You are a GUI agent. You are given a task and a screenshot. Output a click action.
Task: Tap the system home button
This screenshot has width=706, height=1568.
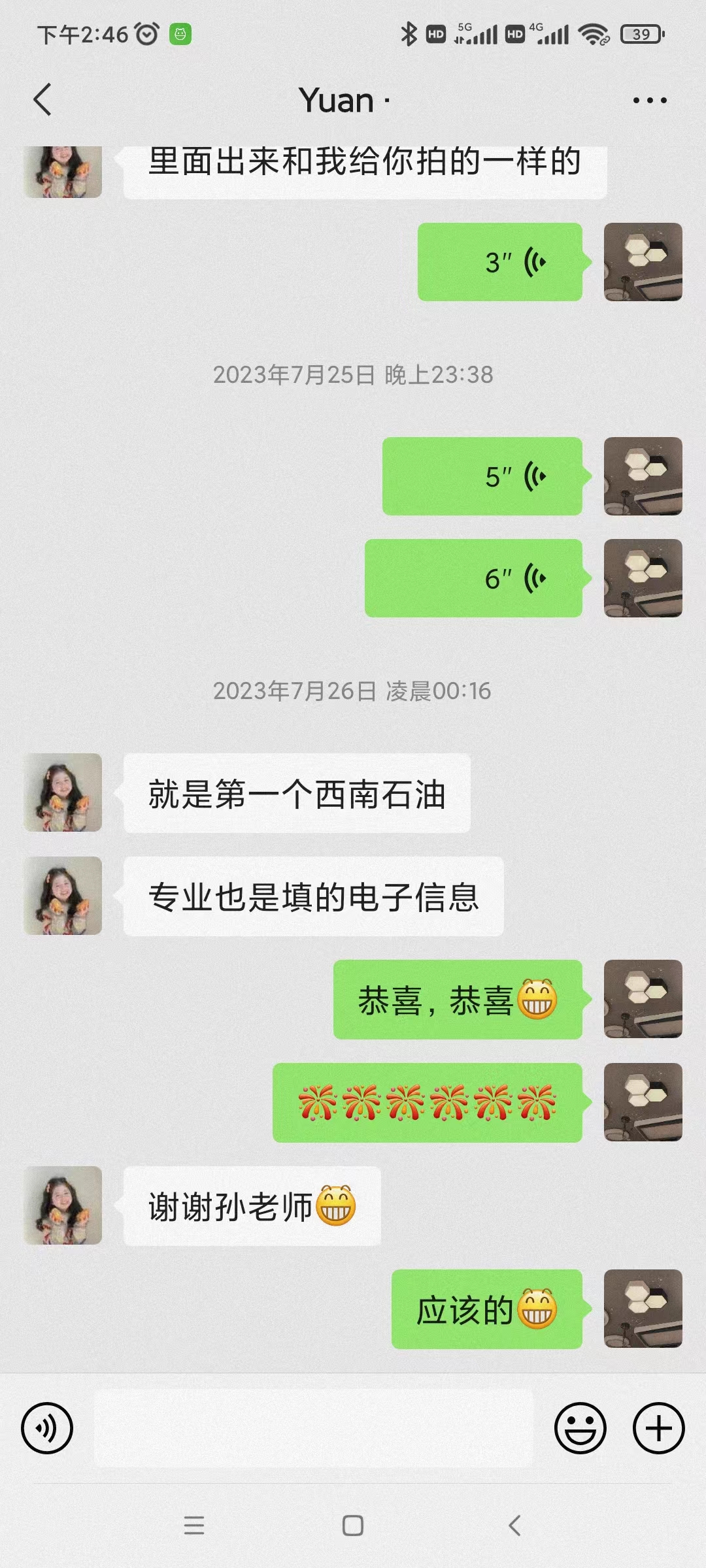(x=353, y=1526)
